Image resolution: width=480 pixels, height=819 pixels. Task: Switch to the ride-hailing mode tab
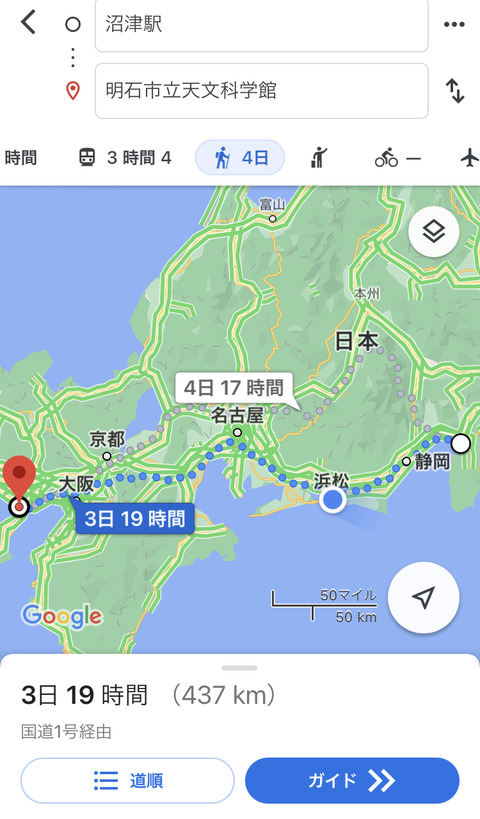[319, 157]
